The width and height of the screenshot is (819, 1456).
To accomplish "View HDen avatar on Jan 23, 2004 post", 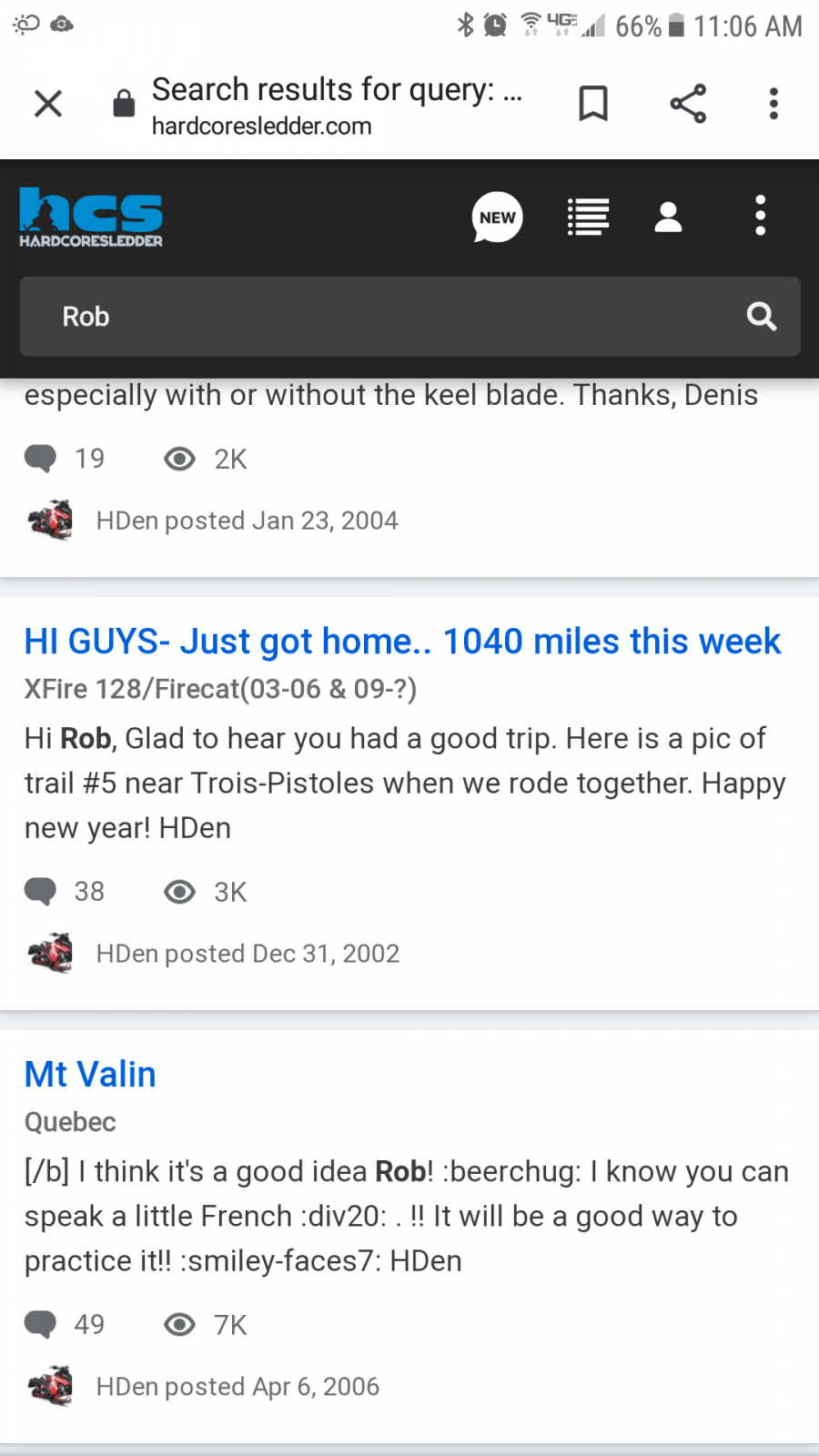I will [50, 521].
